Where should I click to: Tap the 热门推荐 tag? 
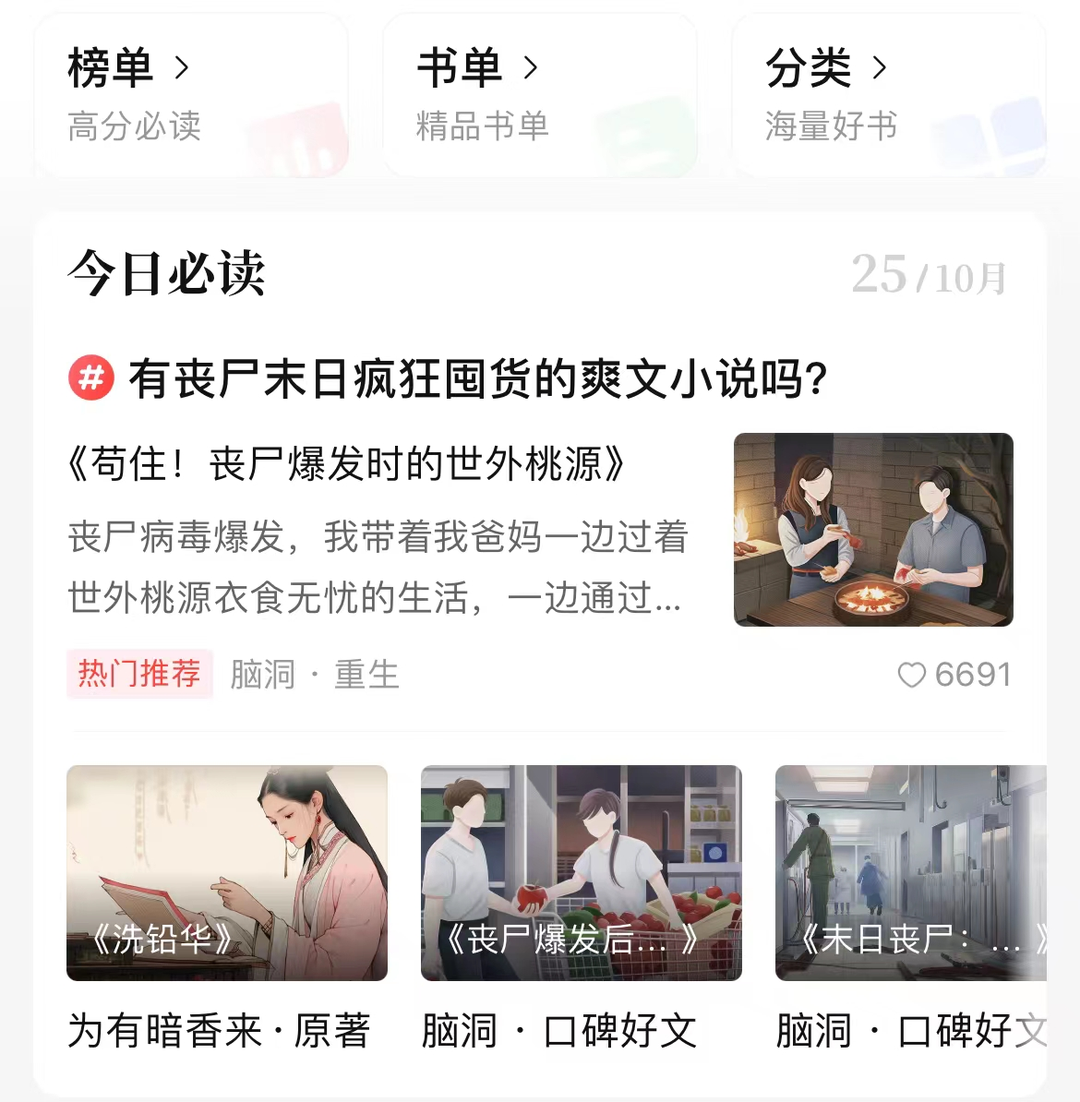click(140, 674)
